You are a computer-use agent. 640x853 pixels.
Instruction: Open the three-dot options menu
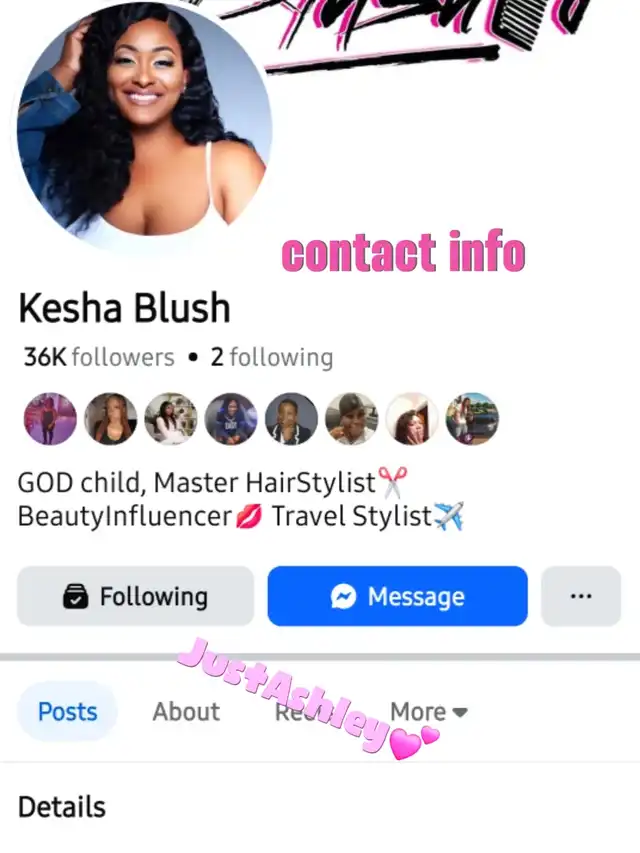pyautogui.click(x=580, y=597)
